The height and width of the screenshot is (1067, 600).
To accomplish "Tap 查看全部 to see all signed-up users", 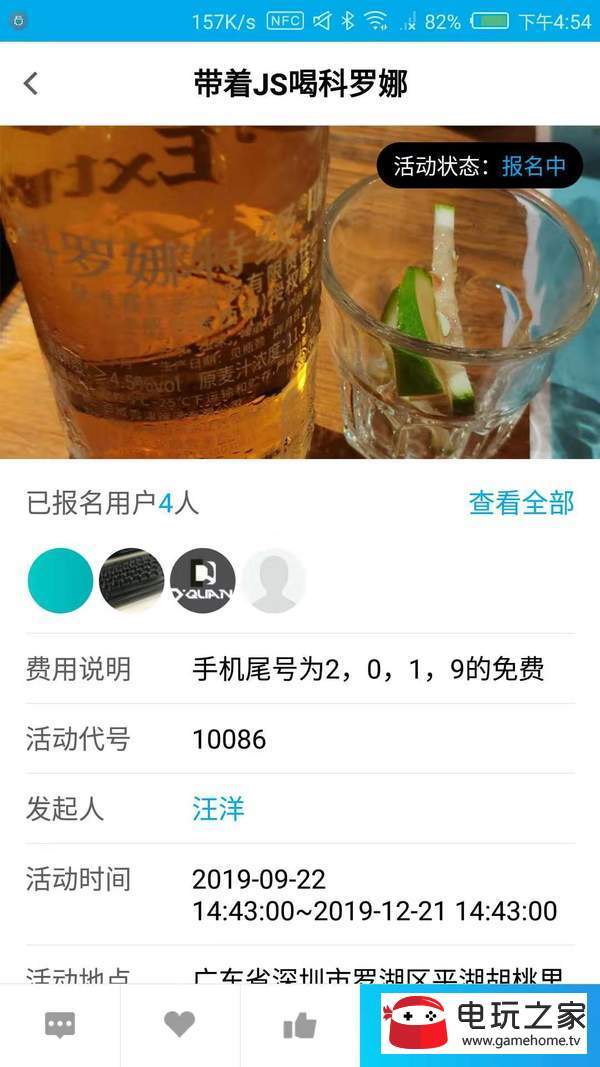I will (521, 503).
